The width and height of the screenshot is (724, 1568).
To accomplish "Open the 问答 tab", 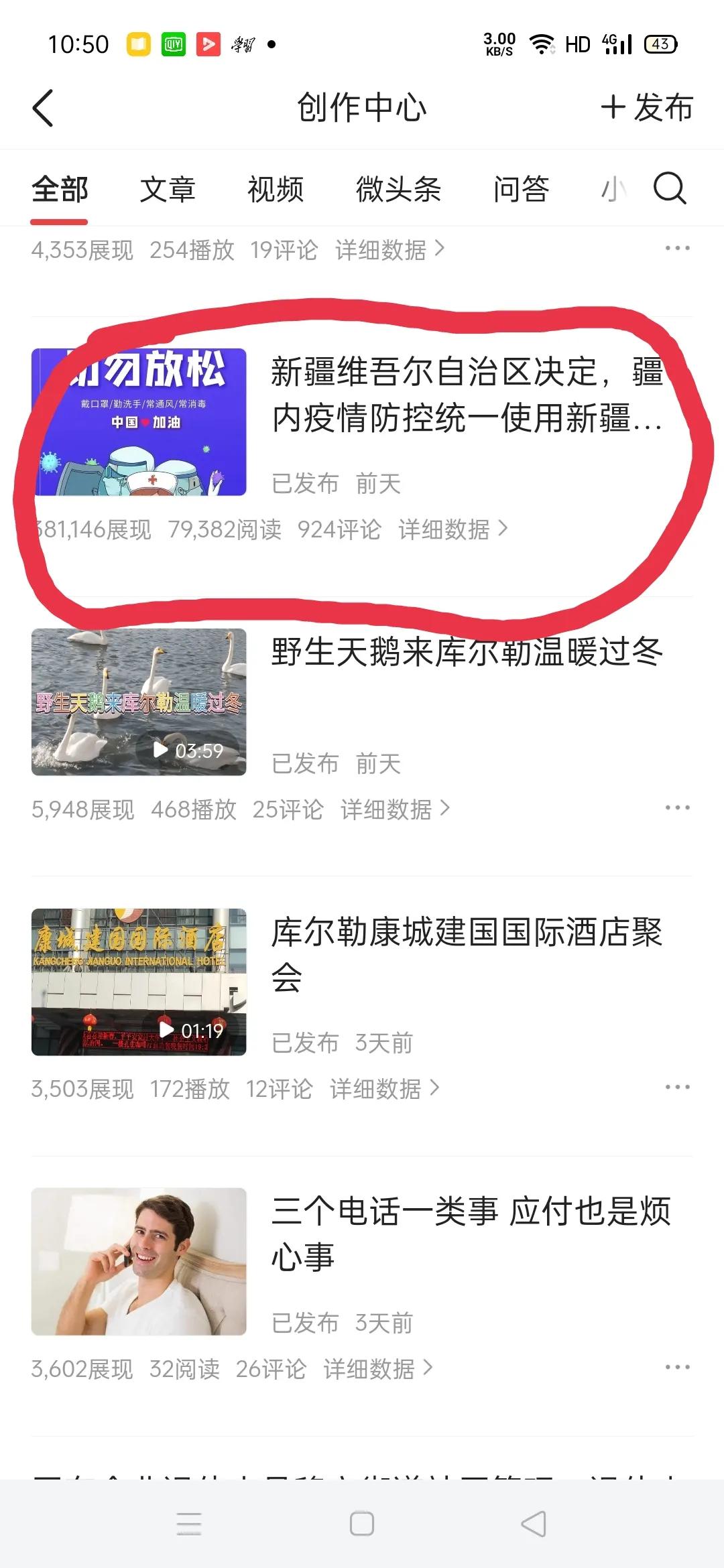I will 521,190.
